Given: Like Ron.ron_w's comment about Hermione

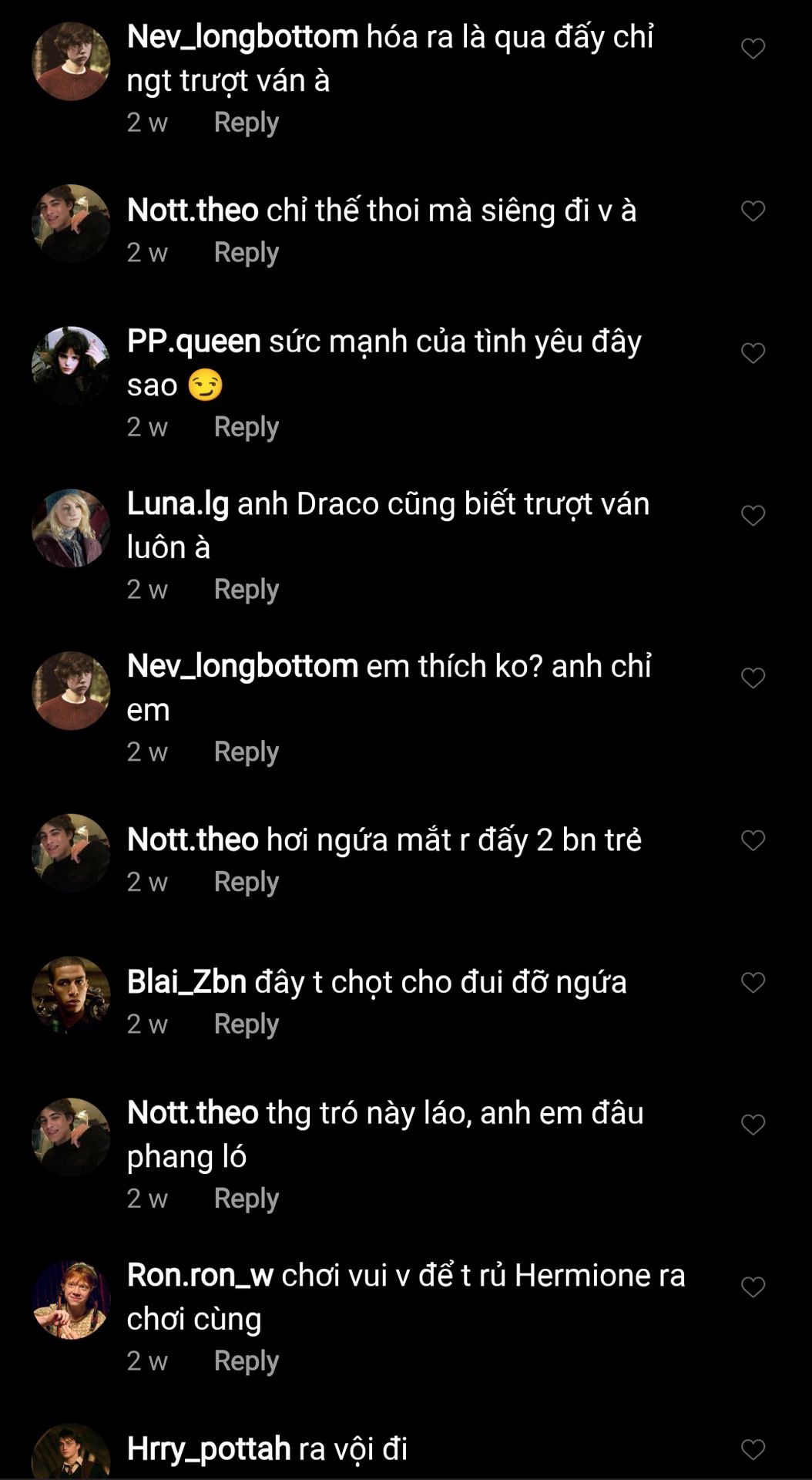Looking at the screenshot, I should [753, 1287].
